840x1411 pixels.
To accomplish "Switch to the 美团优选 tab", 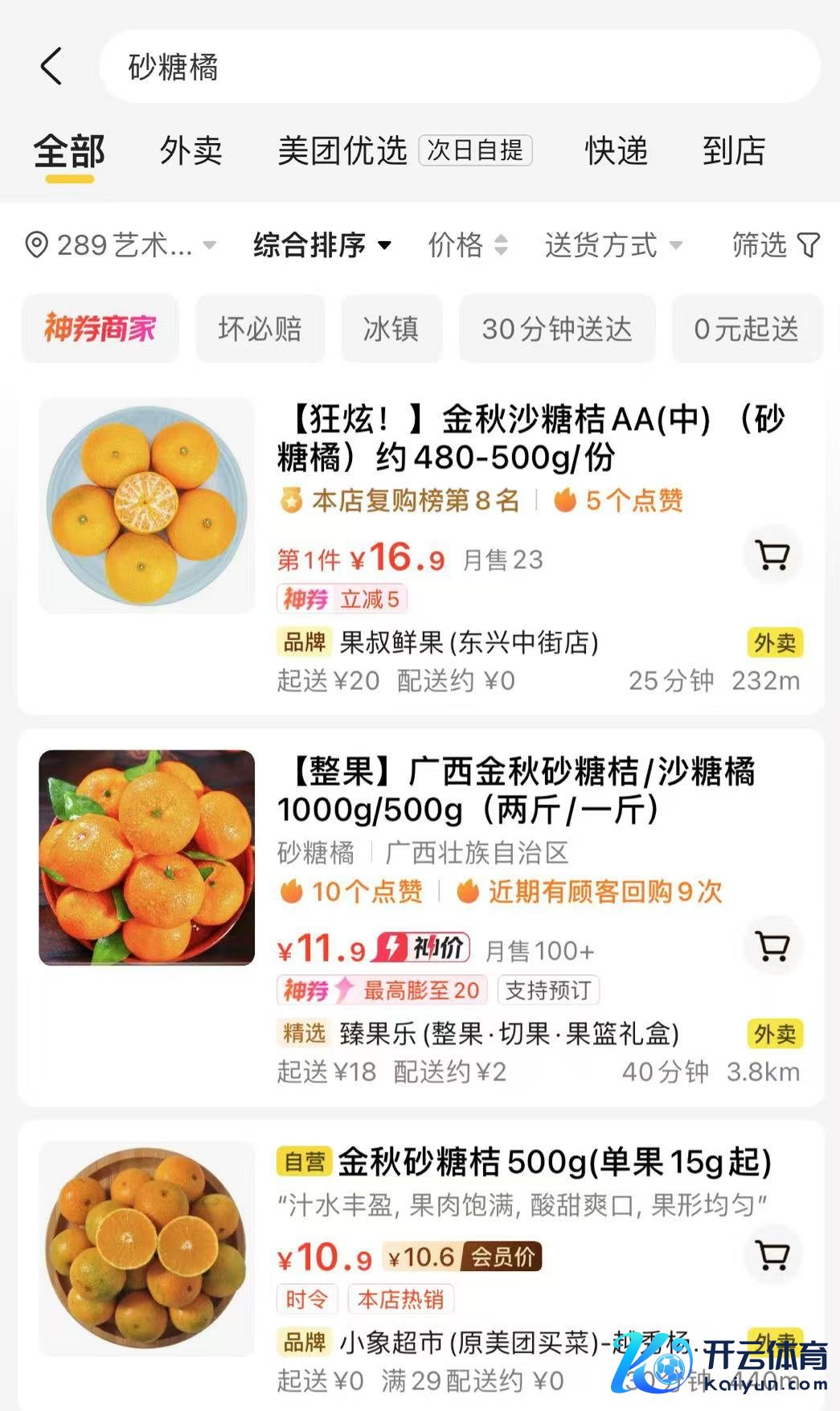I will (x=343, y=151).
